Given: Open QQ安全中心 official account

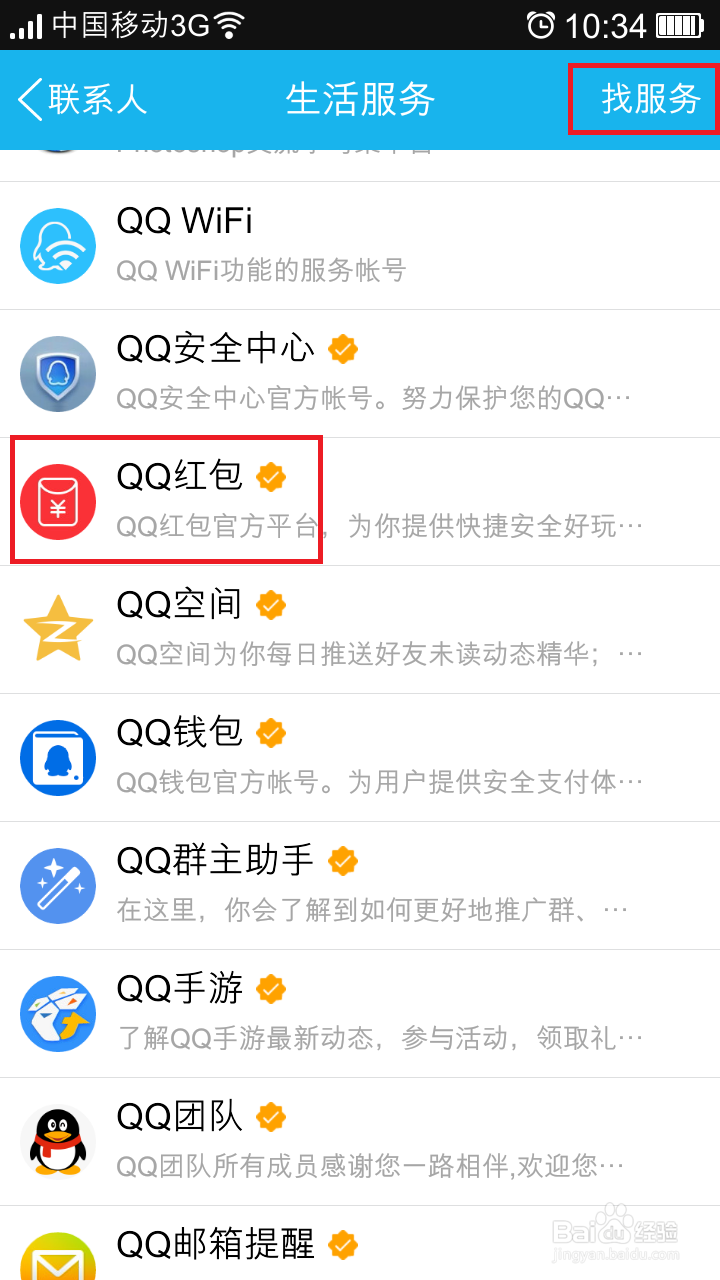Looking at the screenshot, I should pyautogui.click(x=360, y=374).
